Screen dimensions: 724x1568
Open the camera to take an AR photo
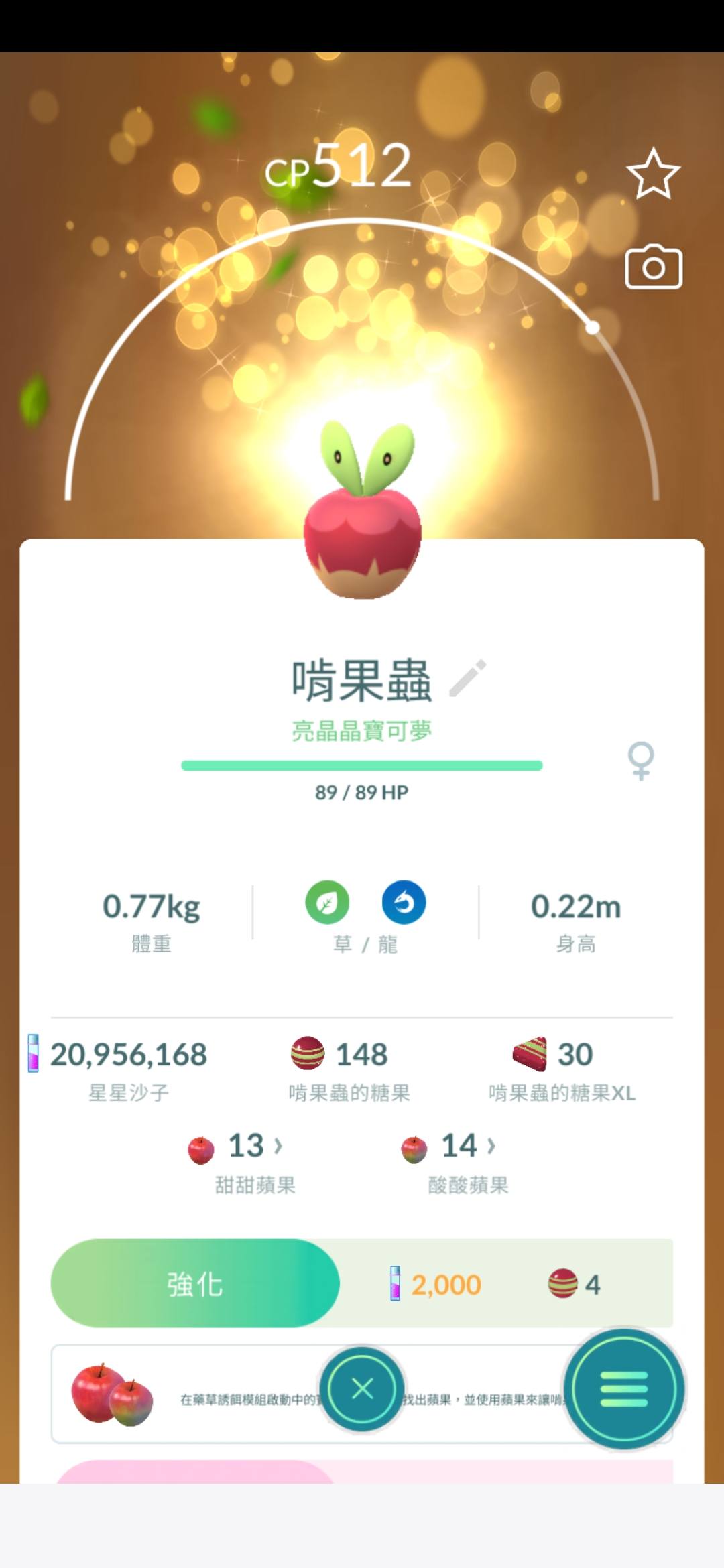coord(654,267)
